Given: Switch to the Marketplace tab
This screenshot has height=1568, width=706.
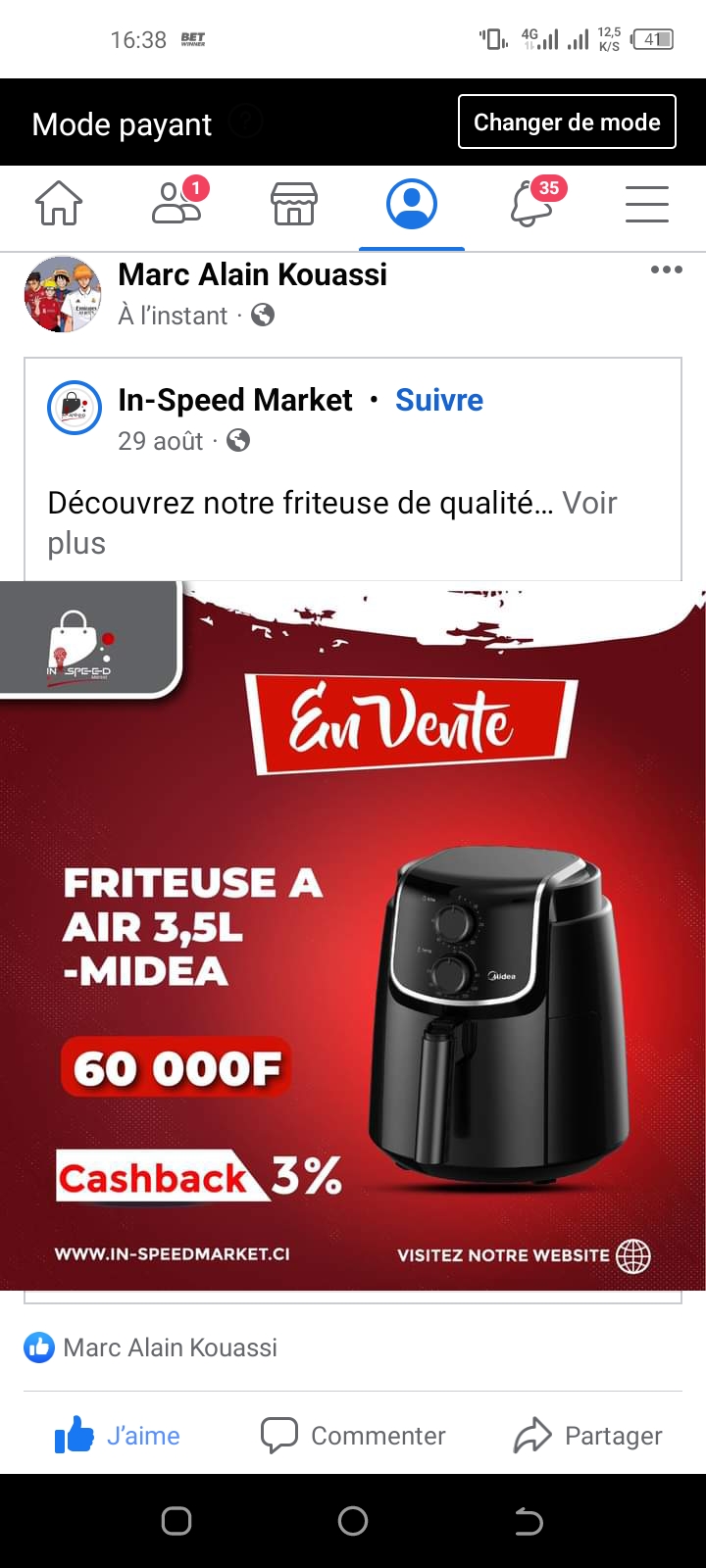Looking at the screenshot, I should tap(294, 205).
